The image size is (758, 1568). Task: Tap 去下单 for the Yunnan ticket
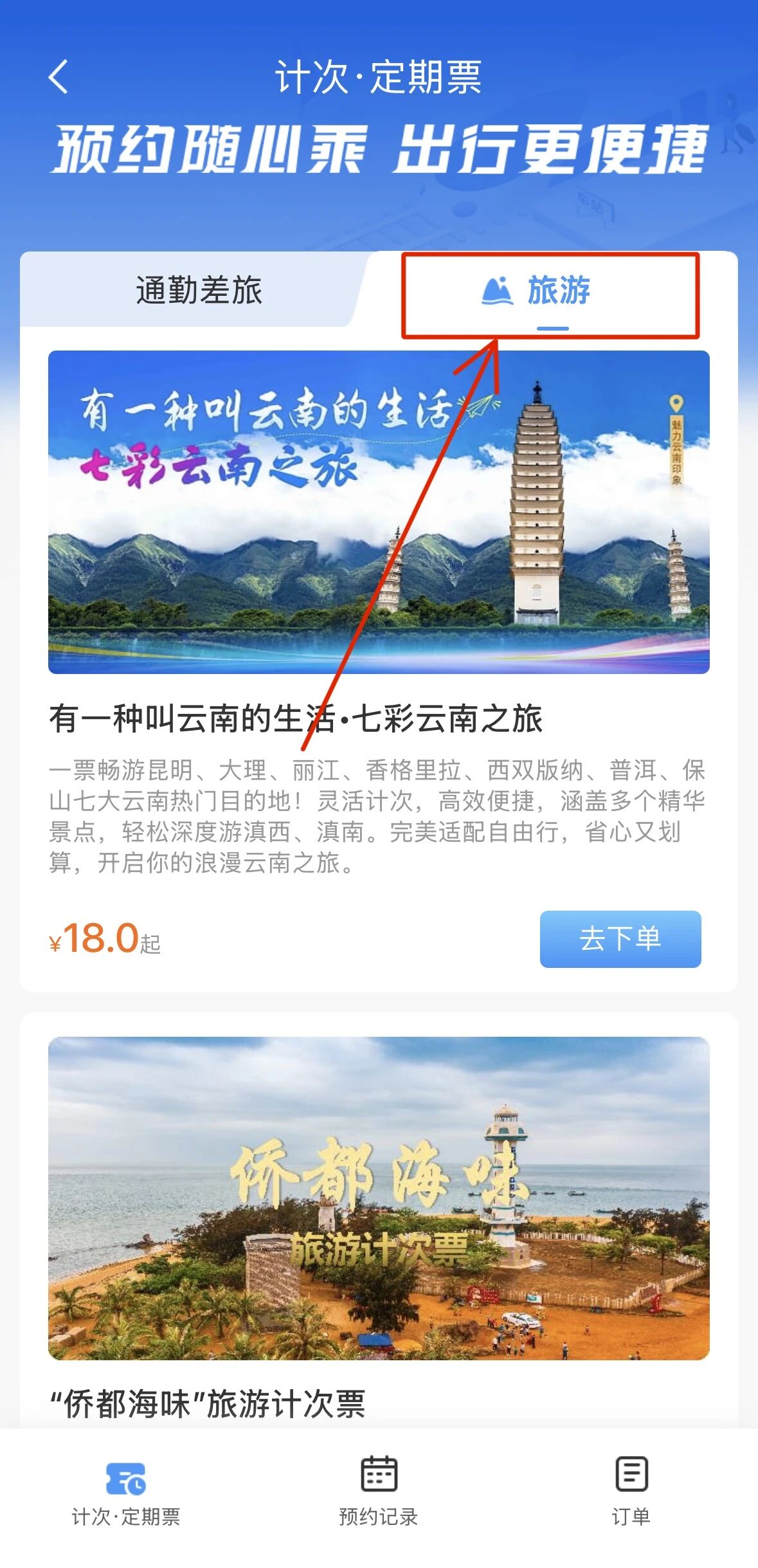coord(620,938)
